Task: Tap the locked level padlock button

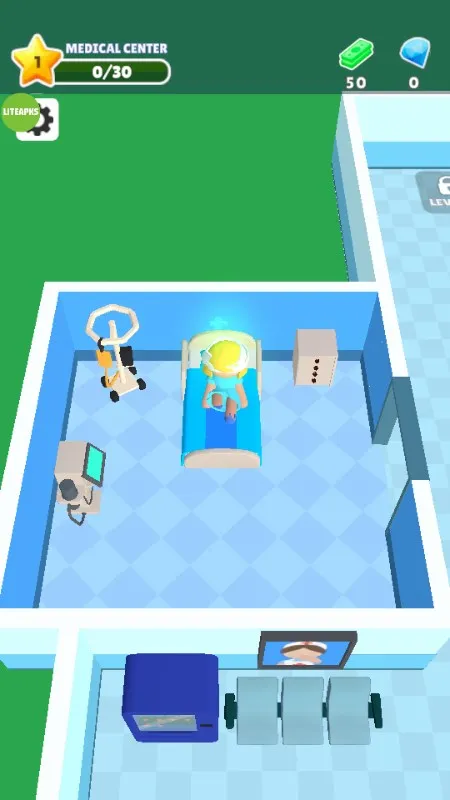Action: click(x=434, y=191)
